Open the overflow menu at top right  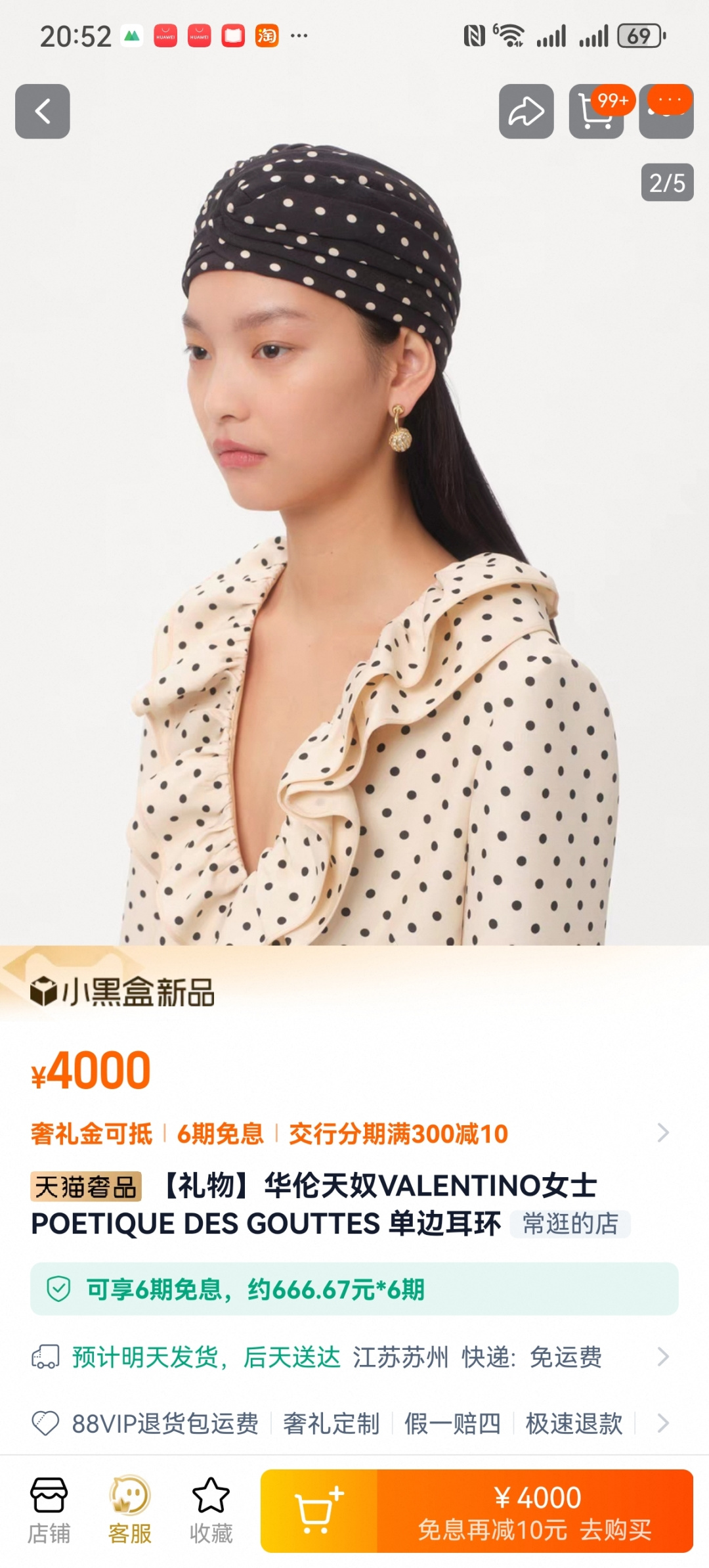[x=666, y=111]
